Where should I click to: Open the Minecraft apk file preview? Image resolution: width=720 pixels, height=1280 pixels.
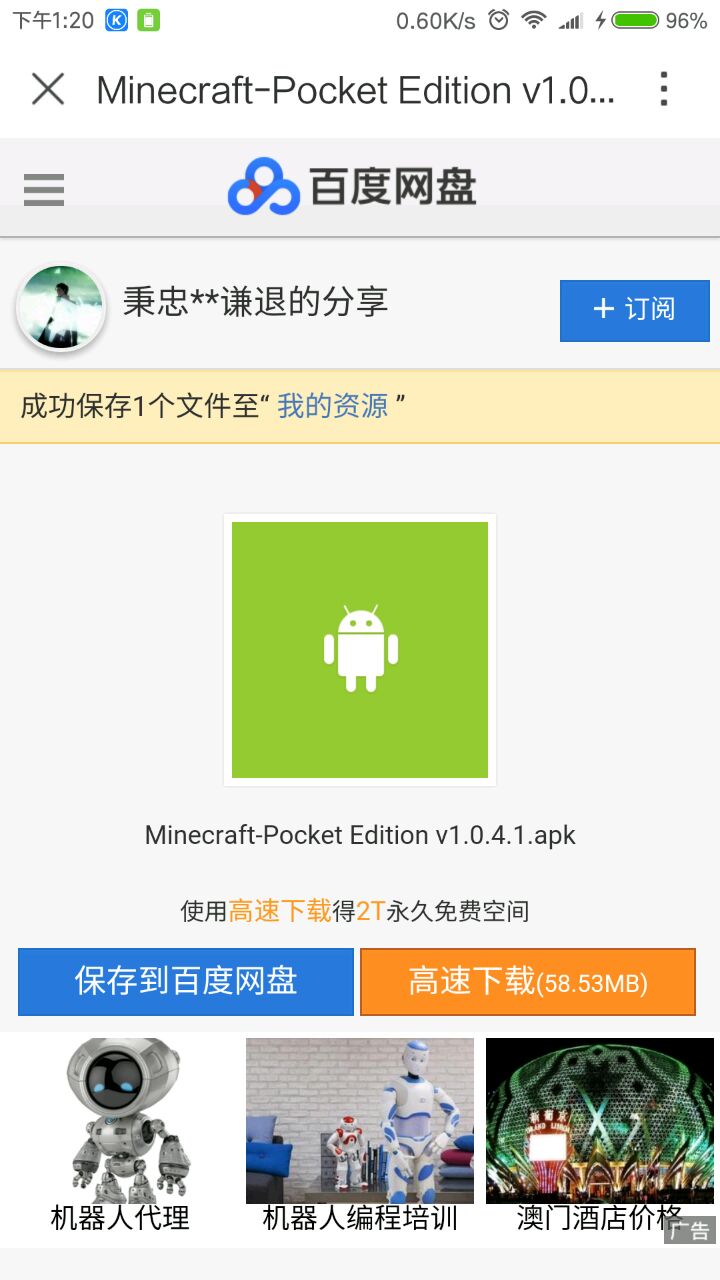[x=360, y=650]
